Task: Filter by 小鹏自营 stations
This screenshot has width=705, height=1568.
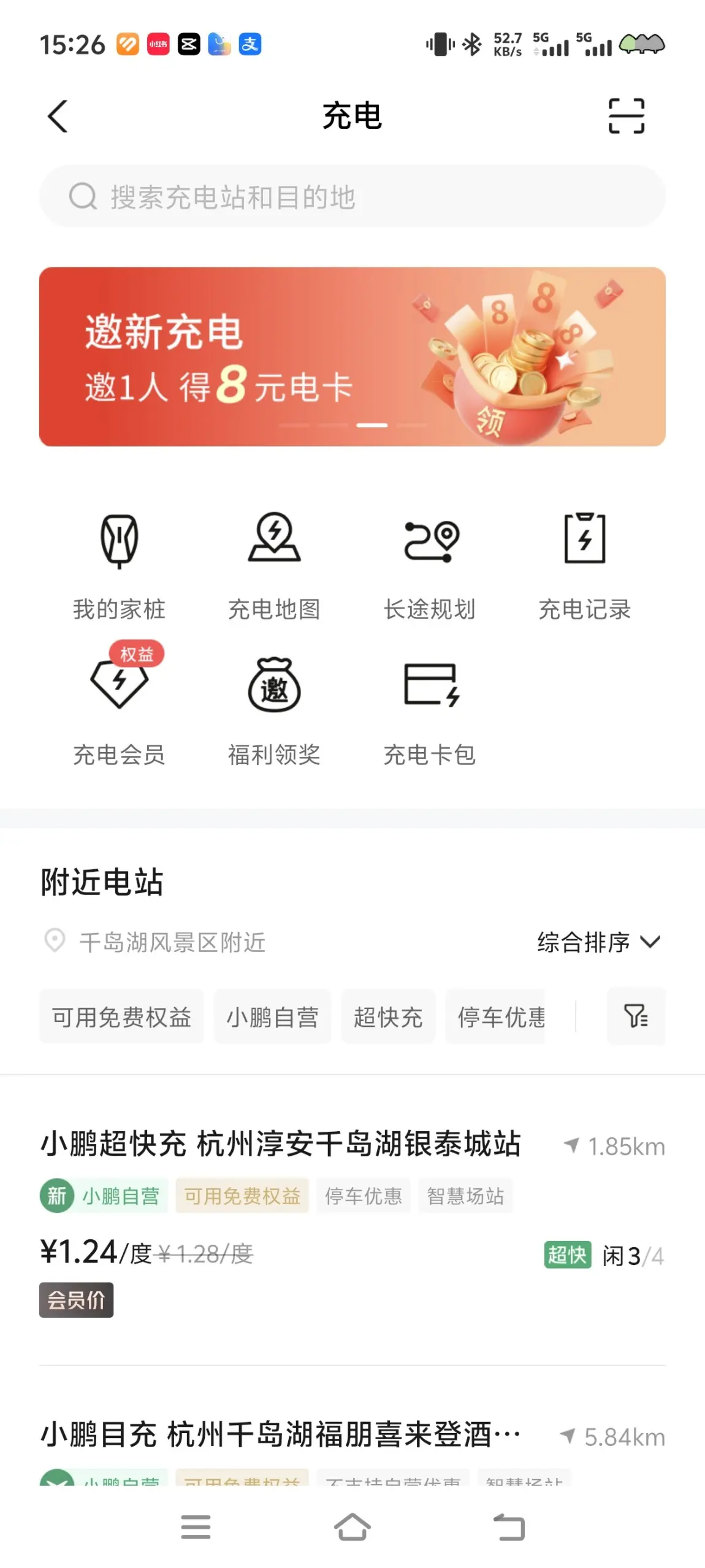Action: pyautogui.click(x=272, y=1017)
